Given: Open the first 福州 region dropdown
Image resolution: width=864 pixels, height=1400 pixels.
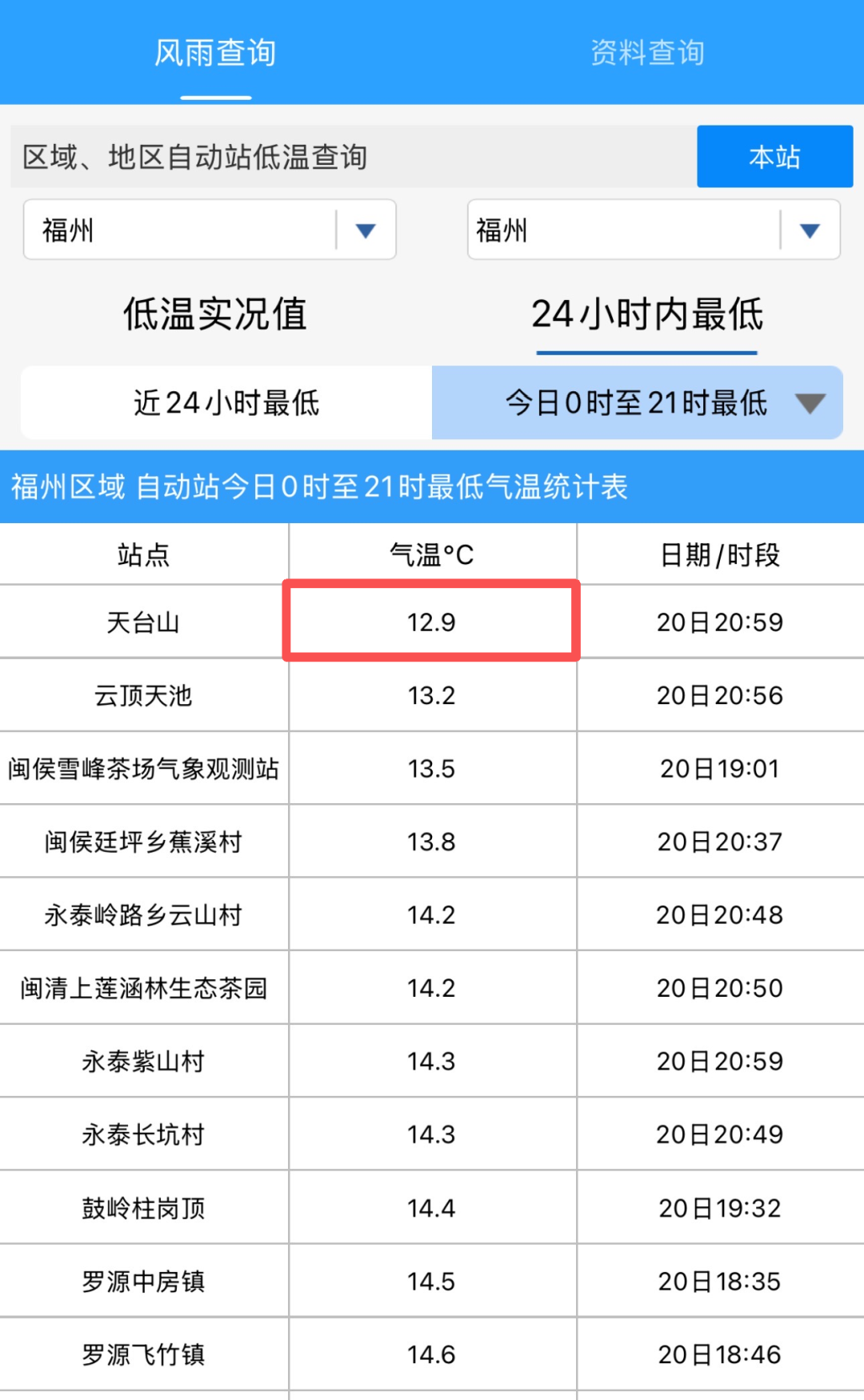Looking at the screenshot, I should (210, 230).
